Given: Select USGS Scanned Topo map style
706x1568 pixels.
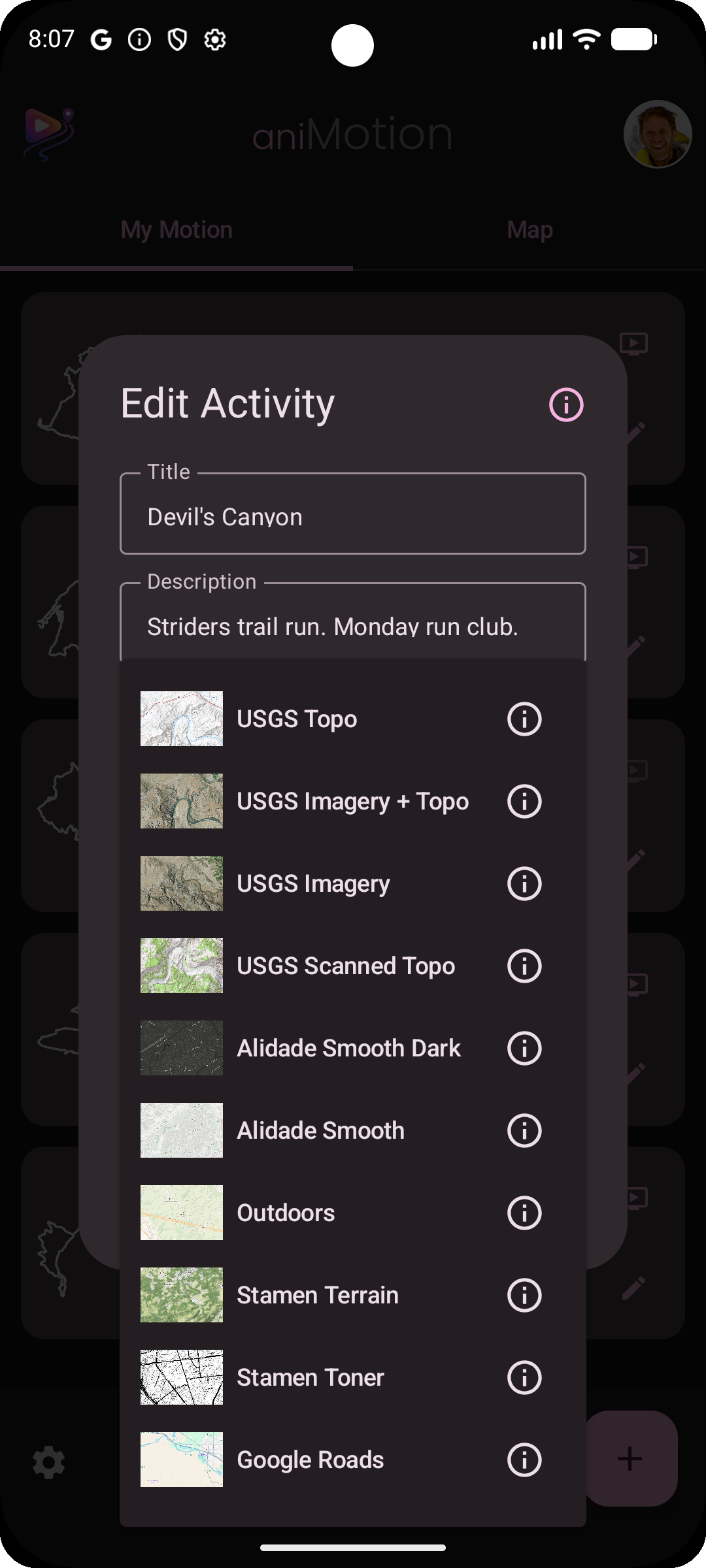Looking at the screenshot, I should click(345, 966).
